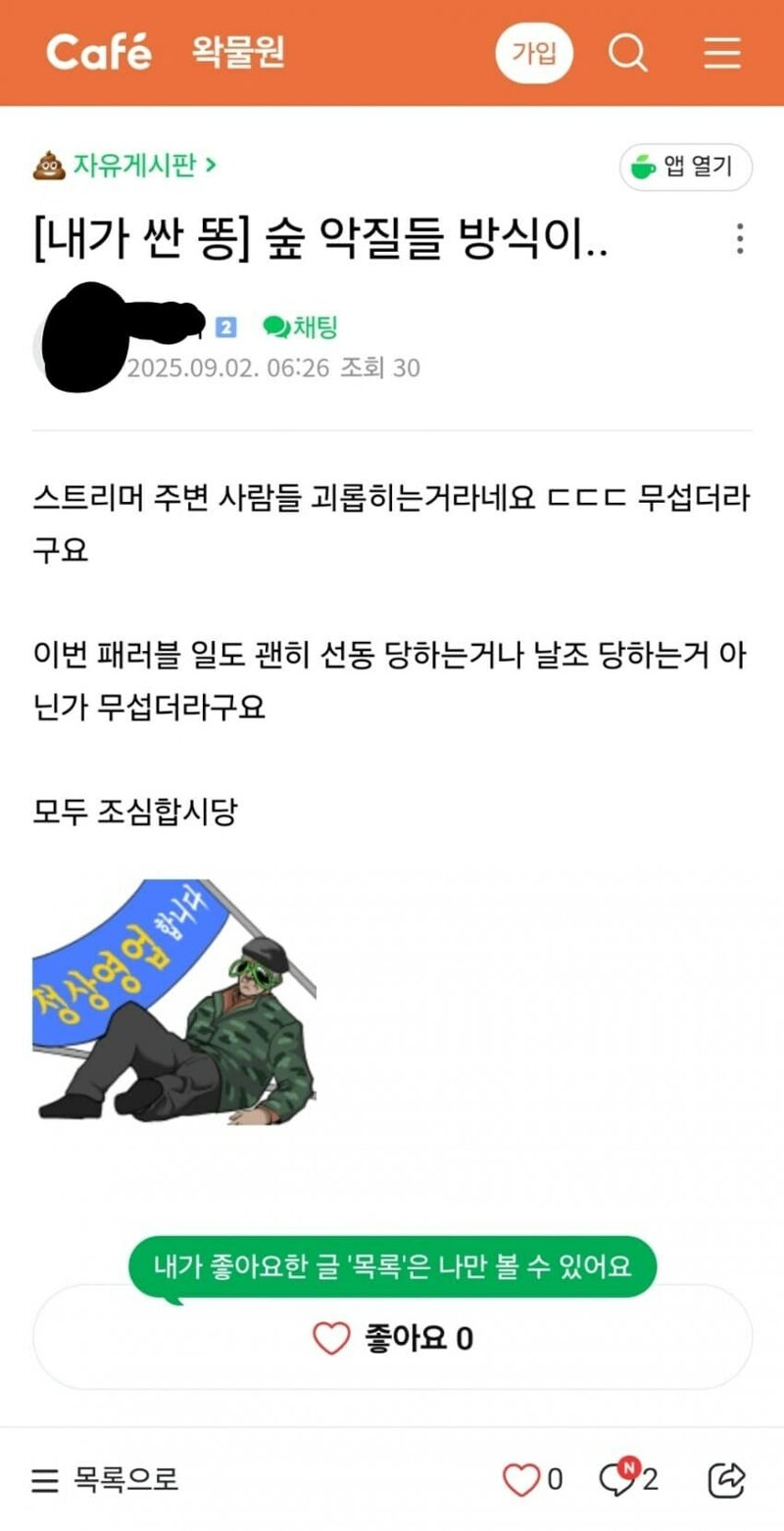
Task: Start 채팅 with the author
Action: 301,327
